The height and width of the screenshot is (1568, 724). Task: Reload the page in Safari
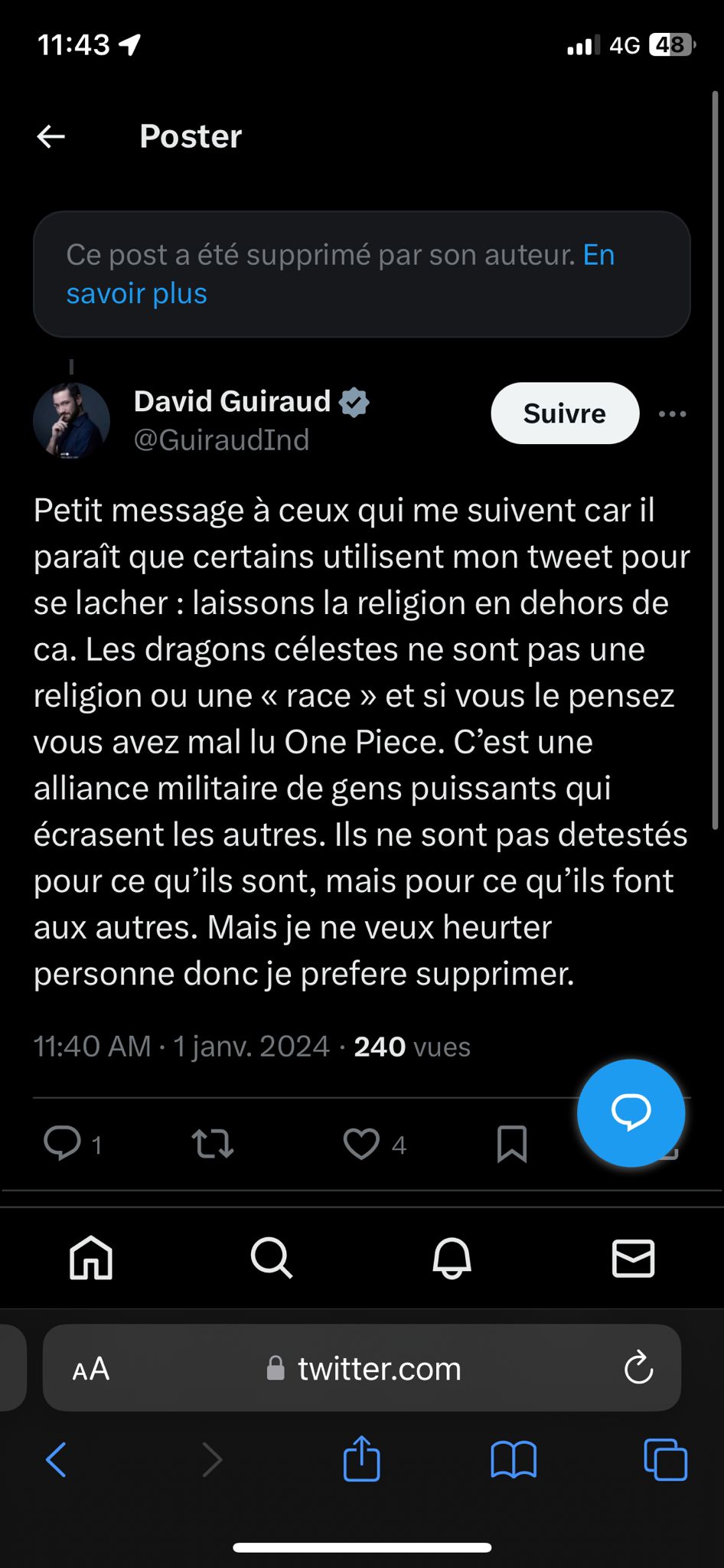click(x=638, y=1368)
